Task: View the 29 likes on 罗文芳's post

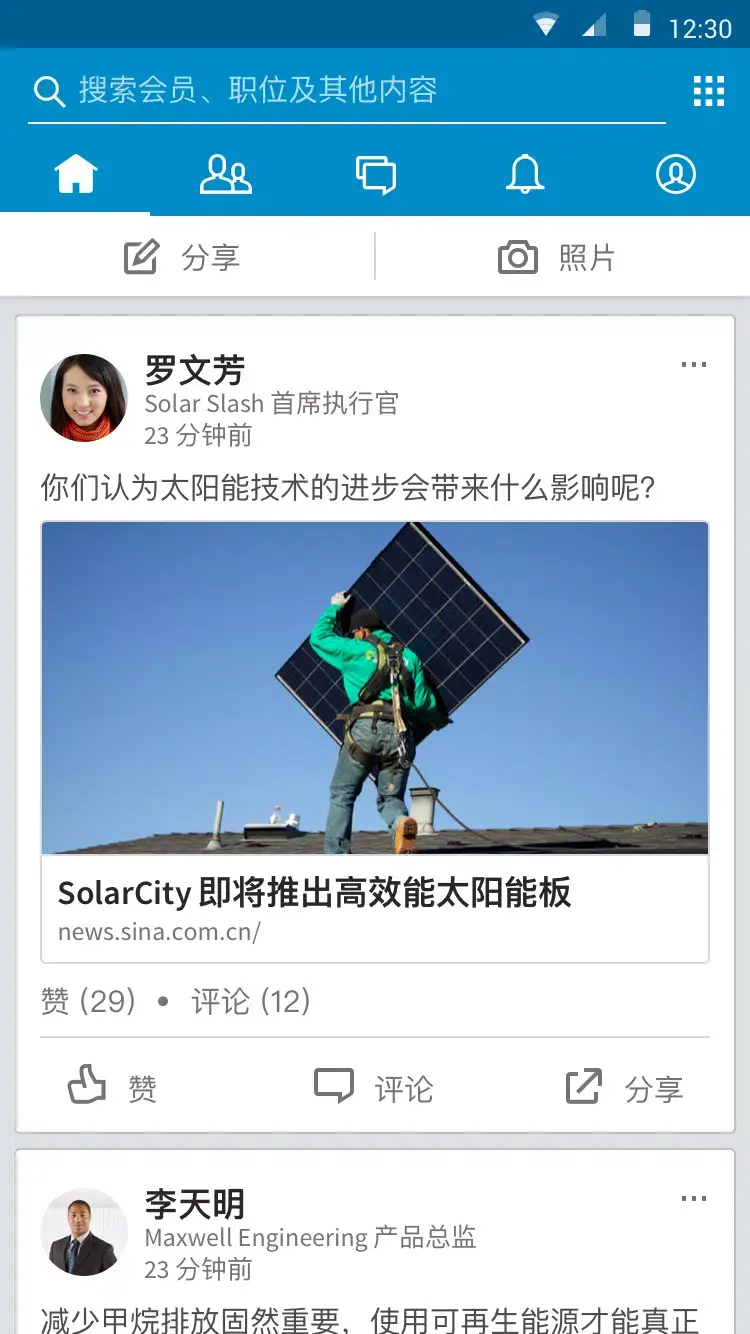Action: tap(88, 1001)
